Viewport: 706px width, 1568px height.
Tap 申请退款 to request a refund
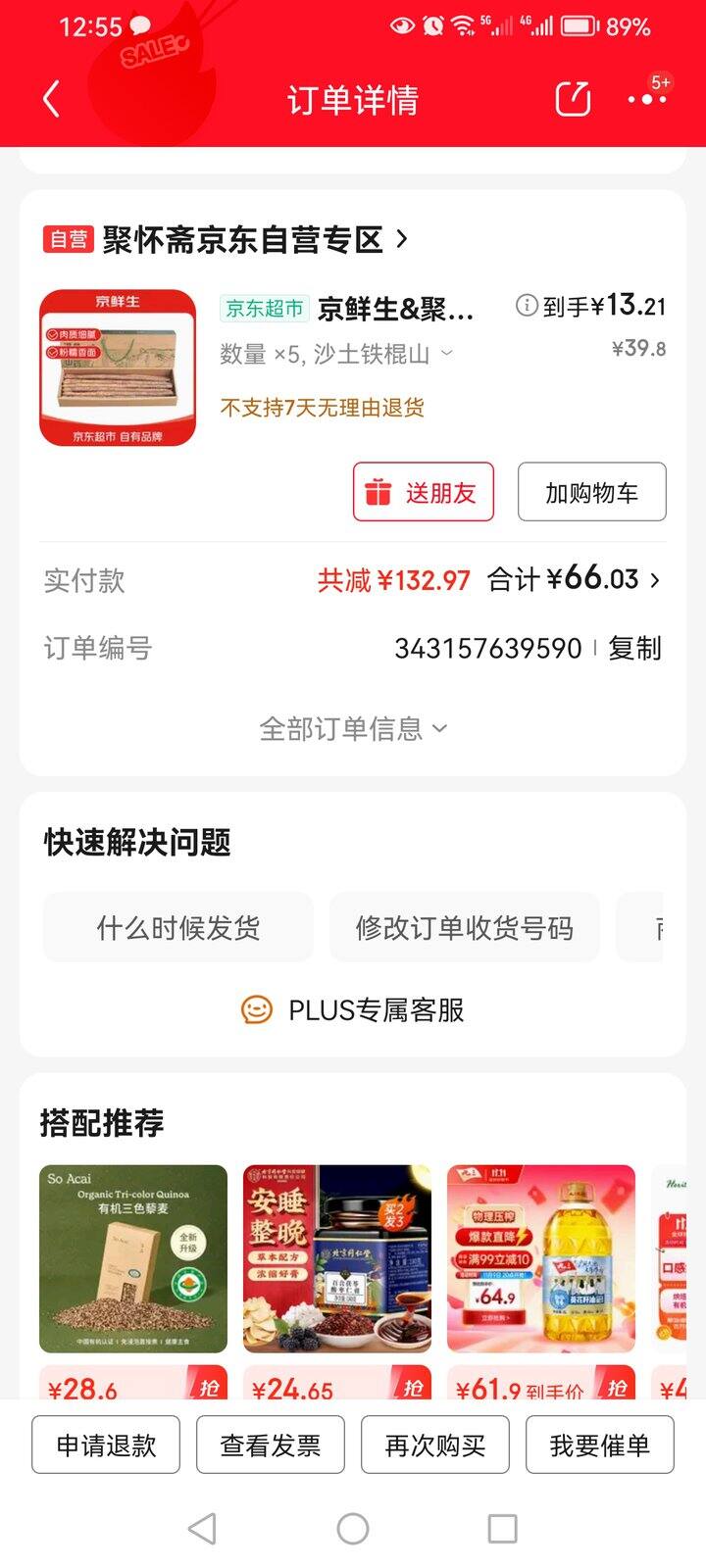point(106,1445)
